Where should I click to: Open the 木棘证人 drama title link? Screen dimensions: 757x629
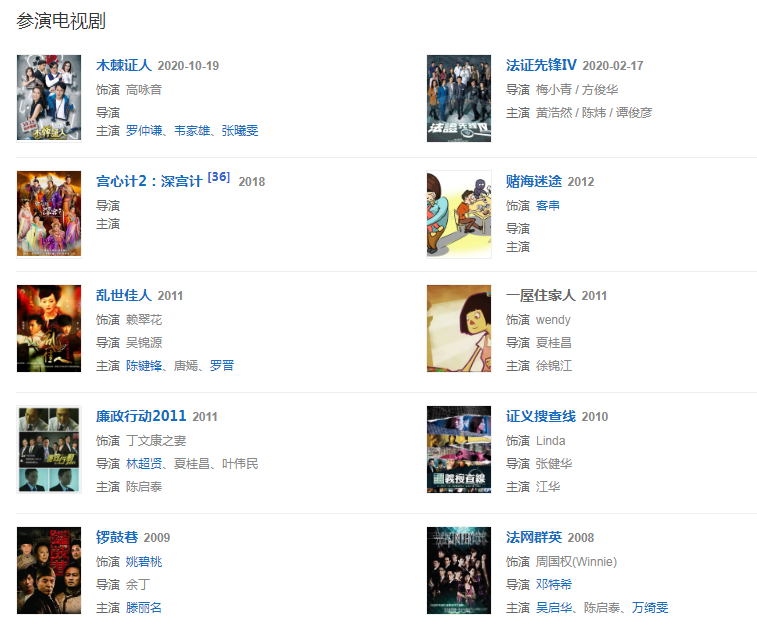point(124,65)
